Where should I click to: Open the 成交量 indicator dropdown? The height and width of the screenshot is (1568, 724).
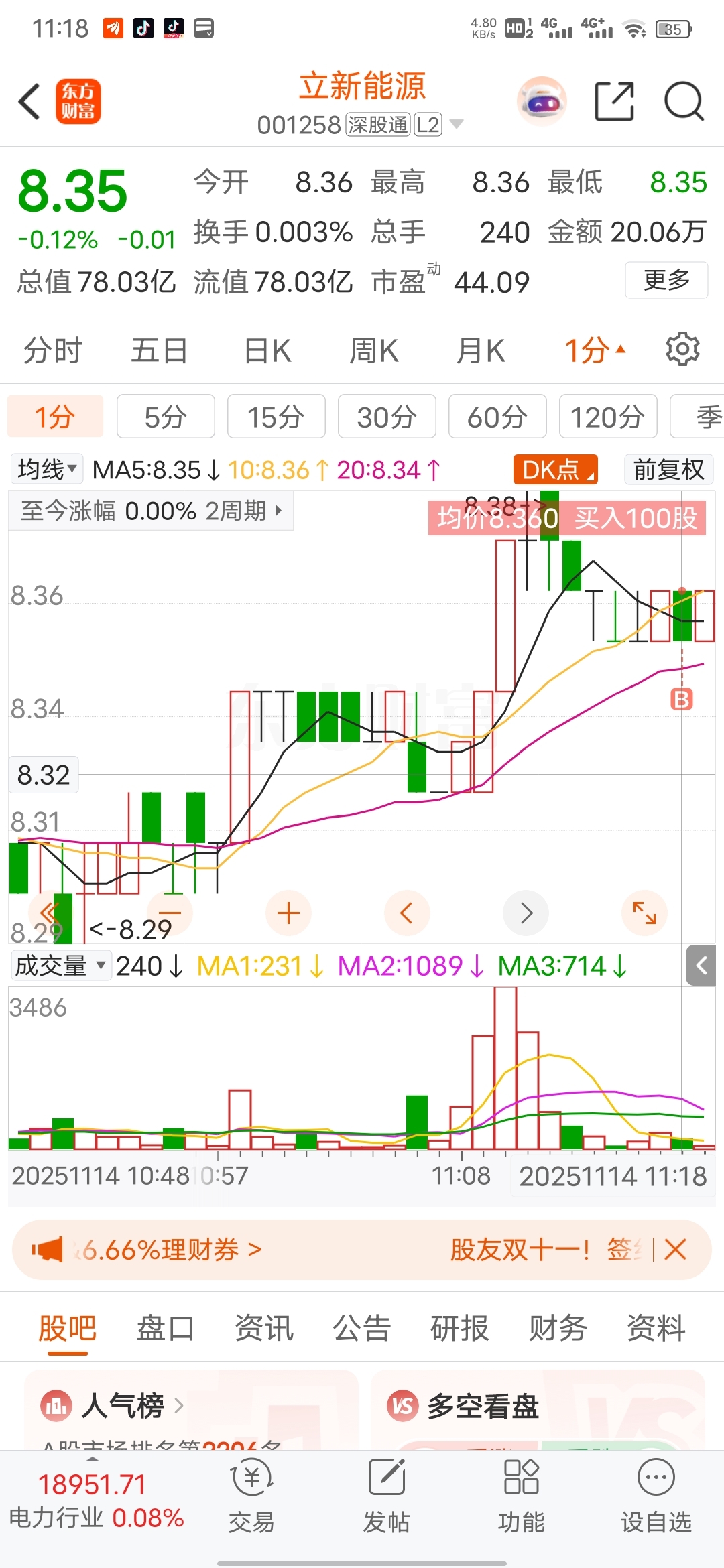pos(60,966)
